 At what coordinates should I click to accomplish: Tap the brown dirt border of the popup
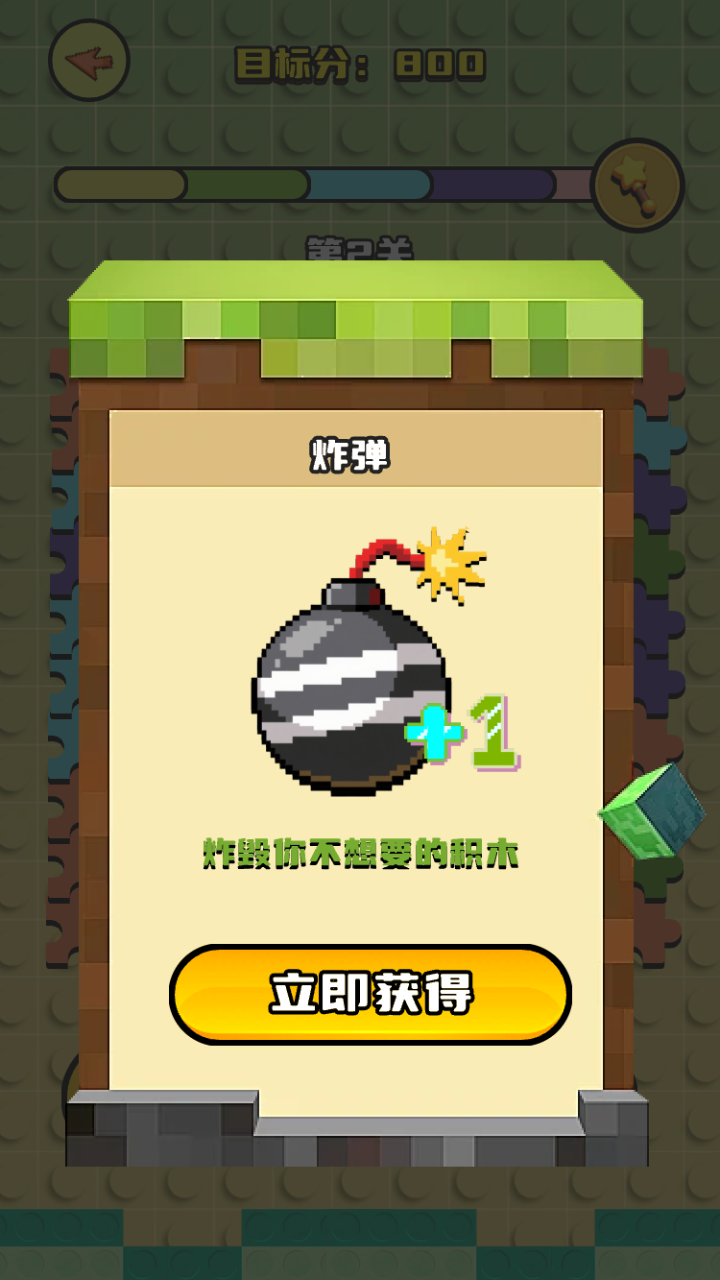(x=95, y=700)
